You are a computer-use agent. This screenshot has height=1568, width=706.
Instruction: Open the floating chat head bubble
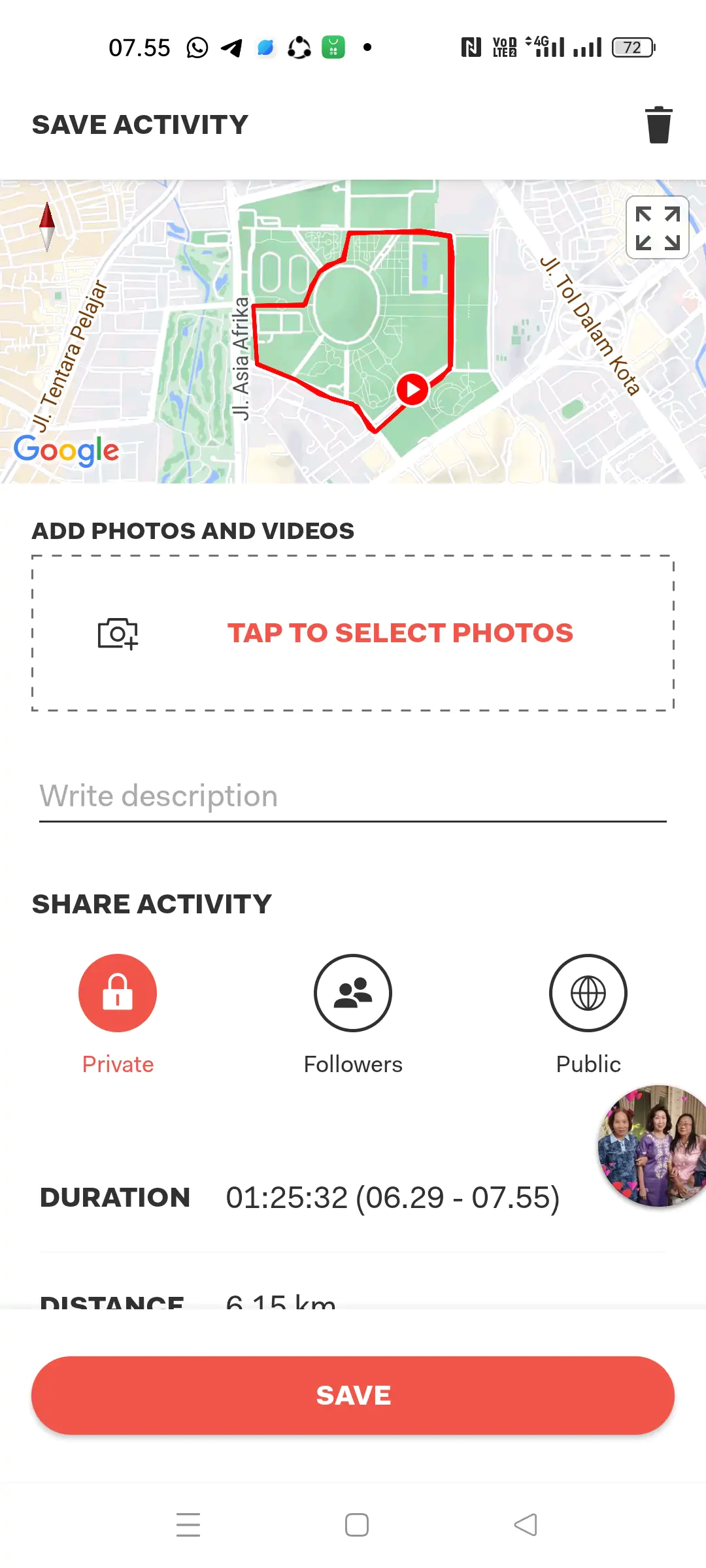pyautogui.click(x=654, y=1145)
